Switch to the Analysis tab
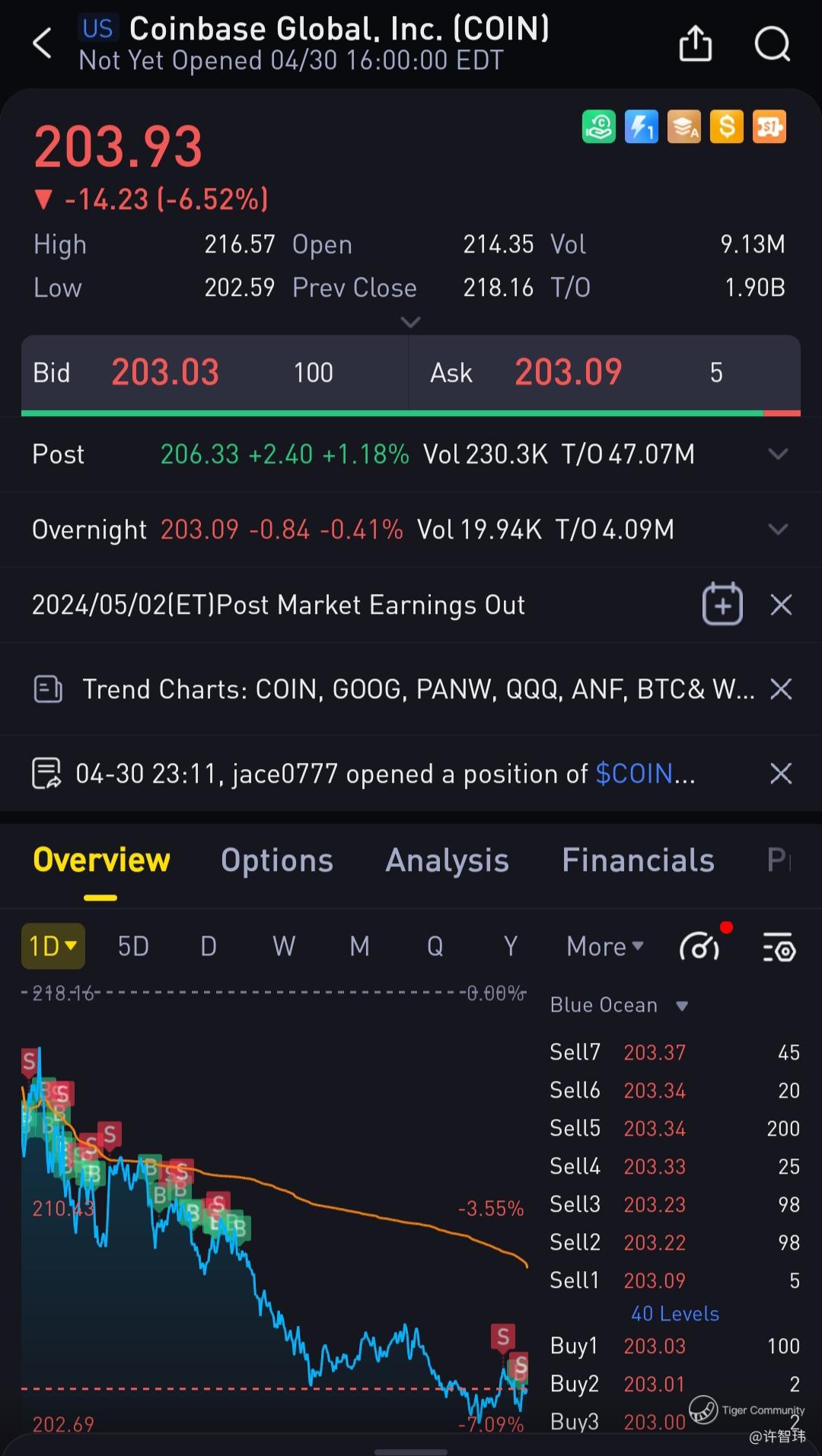822x1456 pixels. point(448,860)
